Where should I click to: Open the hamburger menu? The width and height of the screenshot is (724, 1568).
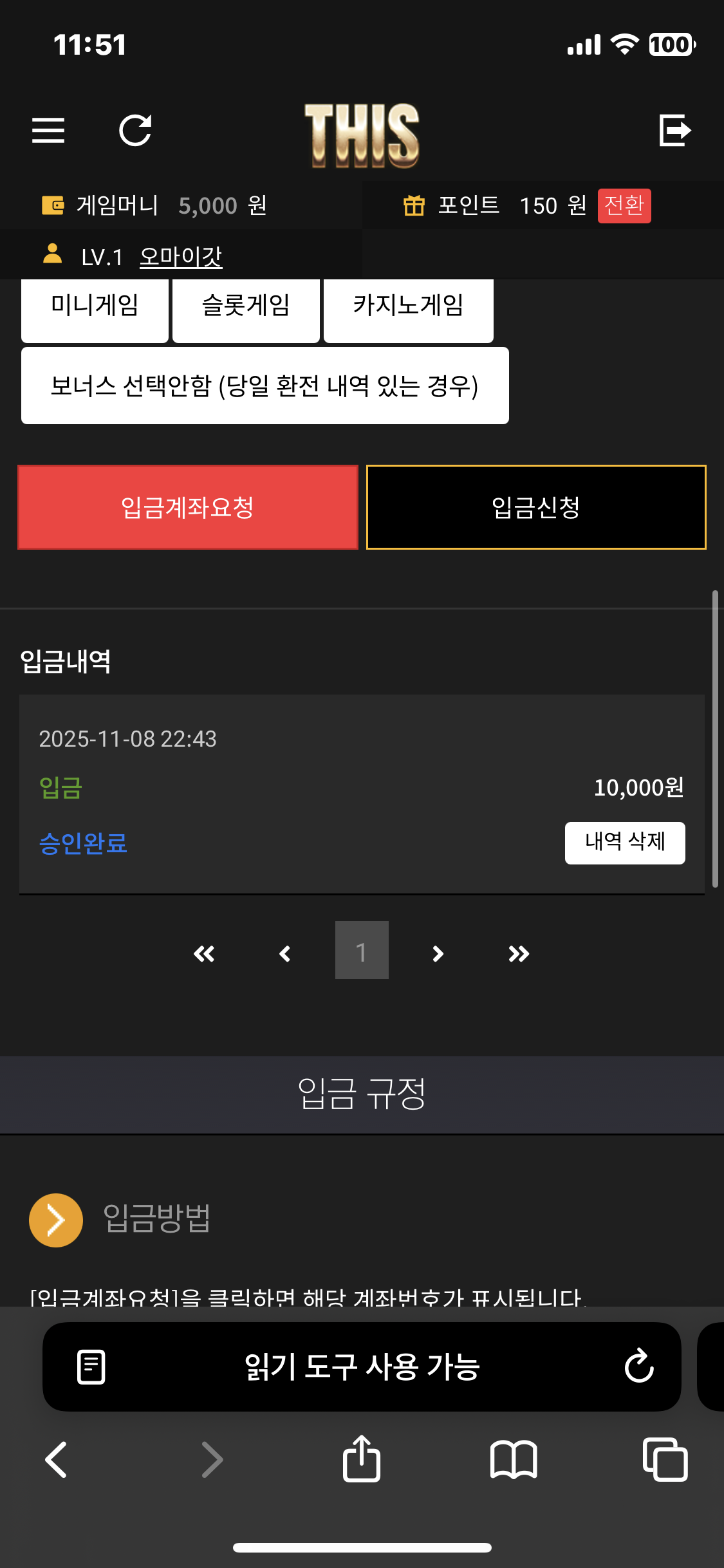click(48, 131)
